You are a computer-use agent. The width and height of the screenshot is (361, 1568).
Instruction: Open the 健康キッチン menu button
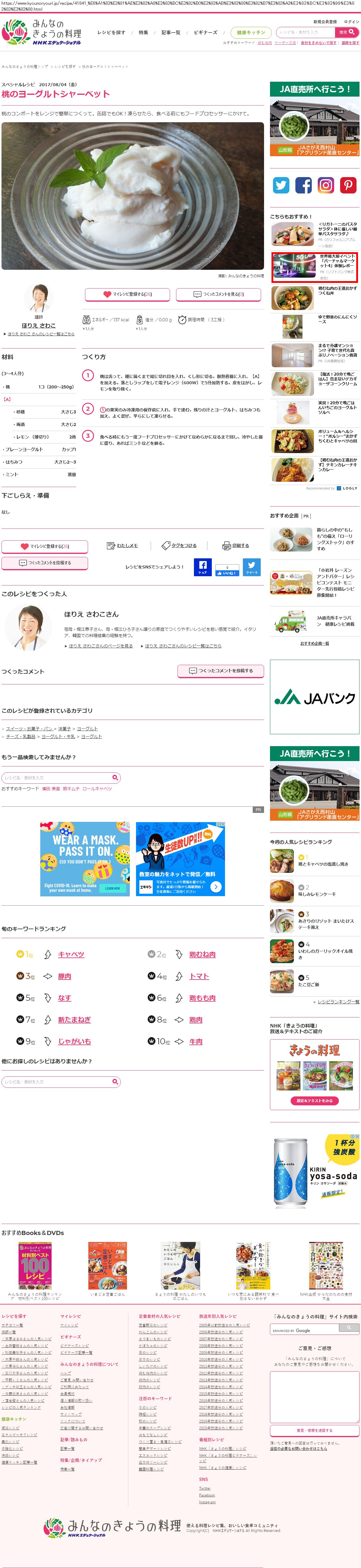251,32
